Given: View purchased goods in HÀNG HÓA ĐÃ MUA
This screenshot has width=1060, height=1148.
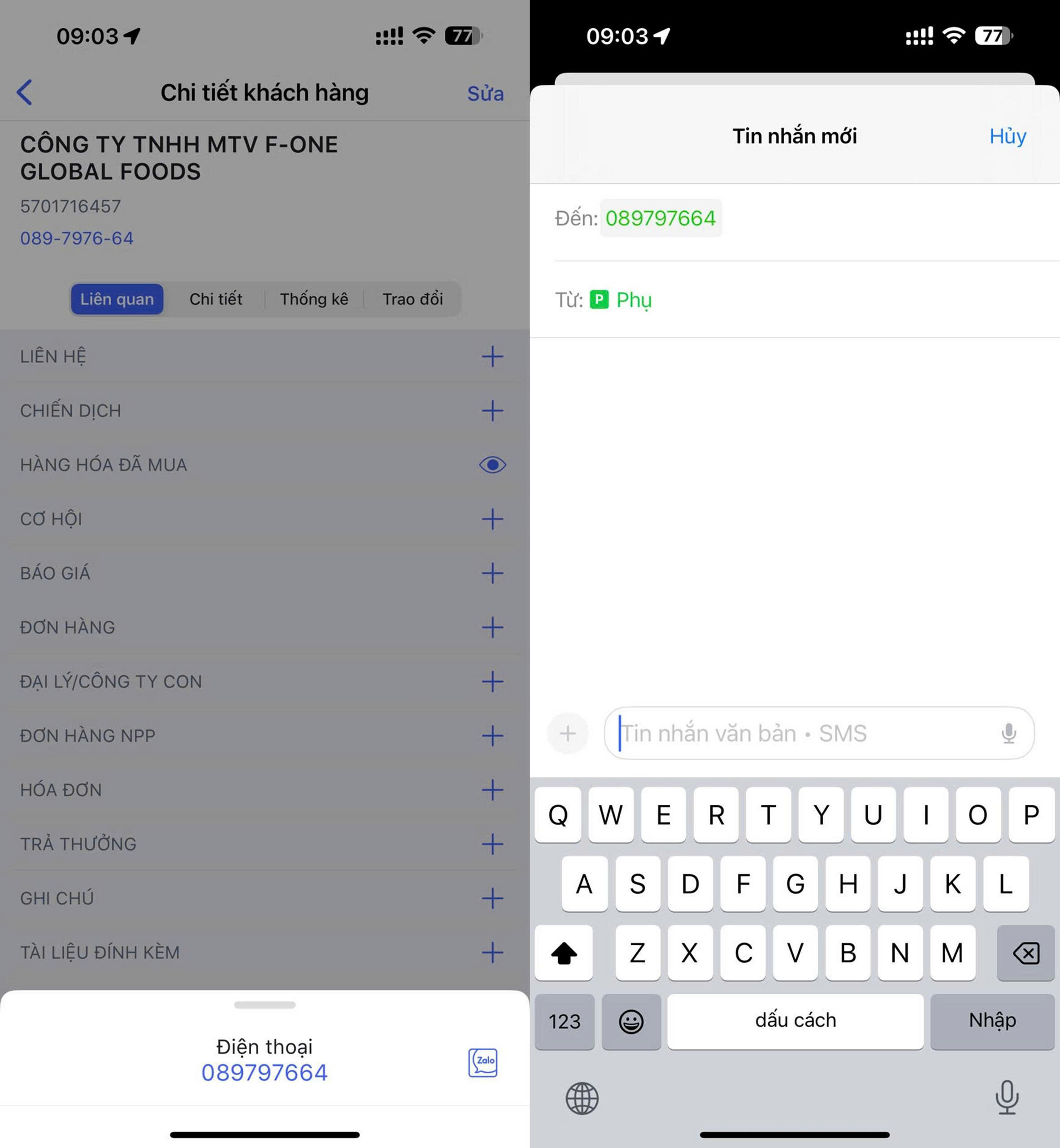Looking at the screenshot, I should pyautogui.click(x=492, y=465).
